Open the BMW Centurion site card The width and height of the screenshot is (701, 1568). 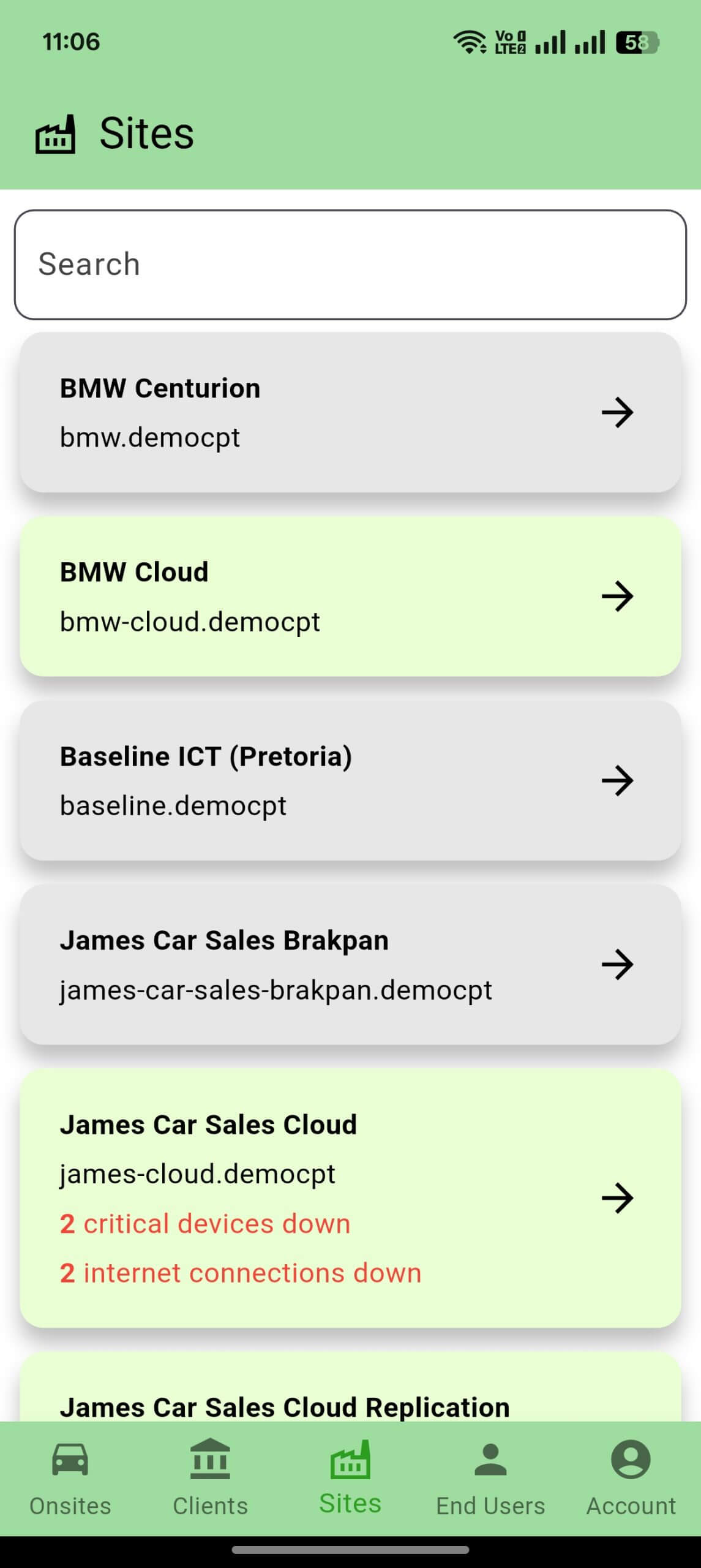tap(350, 412)
